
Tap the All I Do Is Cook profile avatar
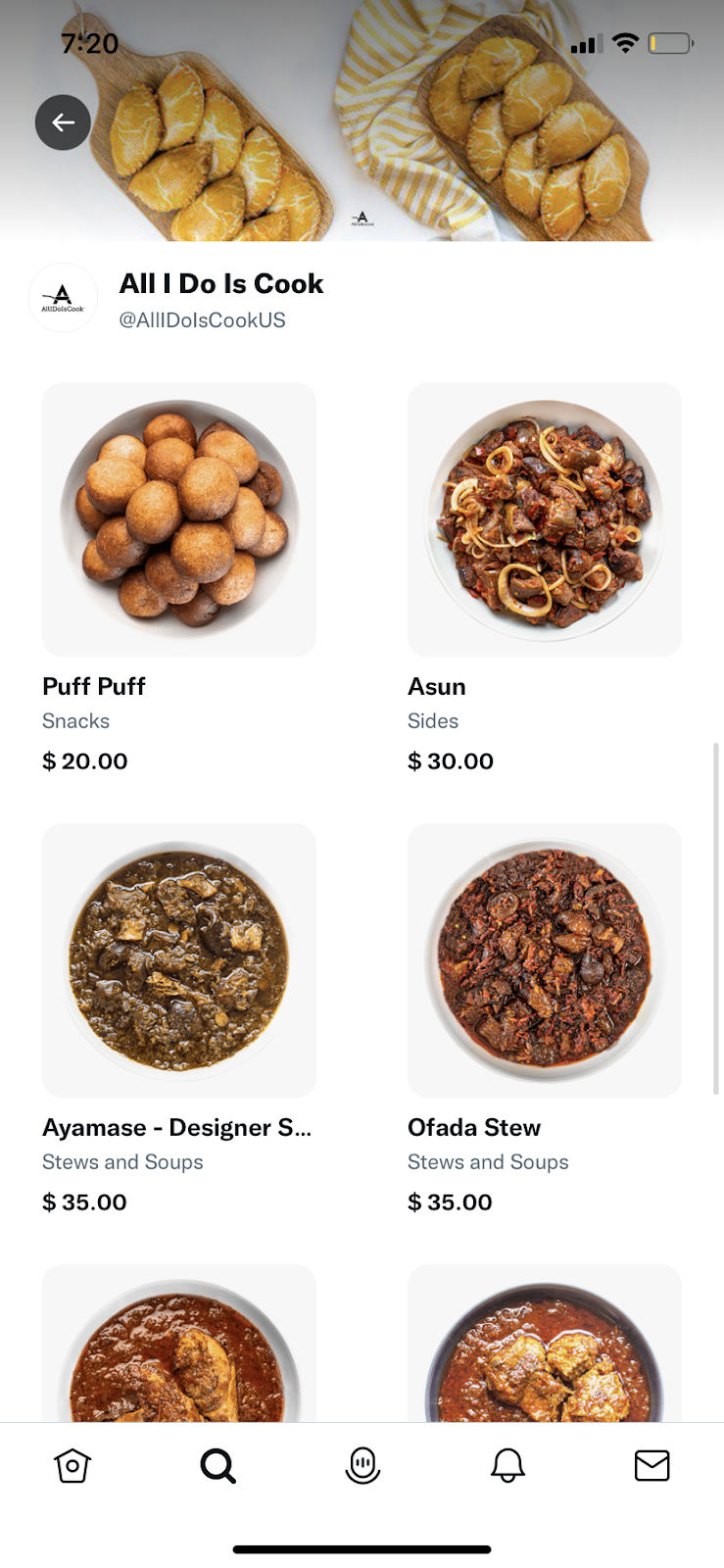tap(63, 297)
